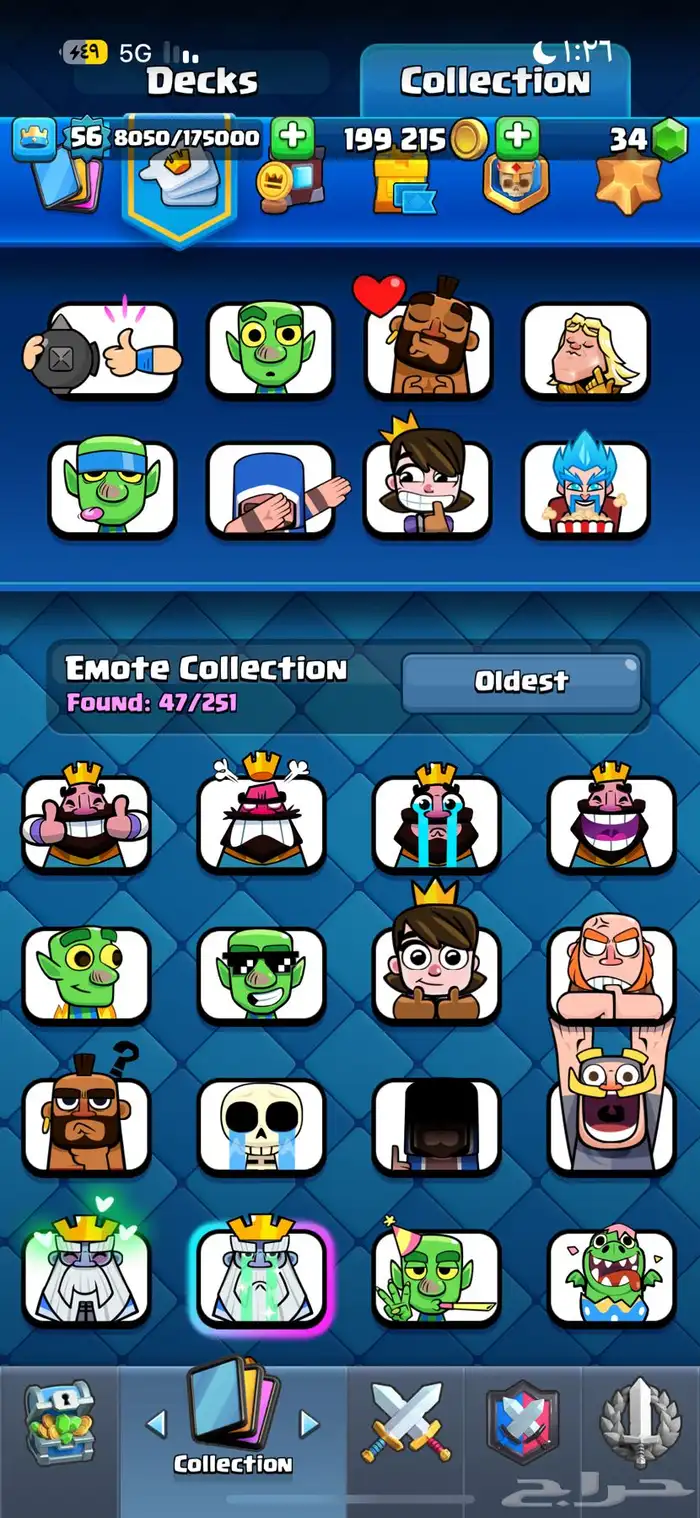Change emote sorting with the Oldest button
Viewport: 700px width, 1518px height.
tap(521, 682)
